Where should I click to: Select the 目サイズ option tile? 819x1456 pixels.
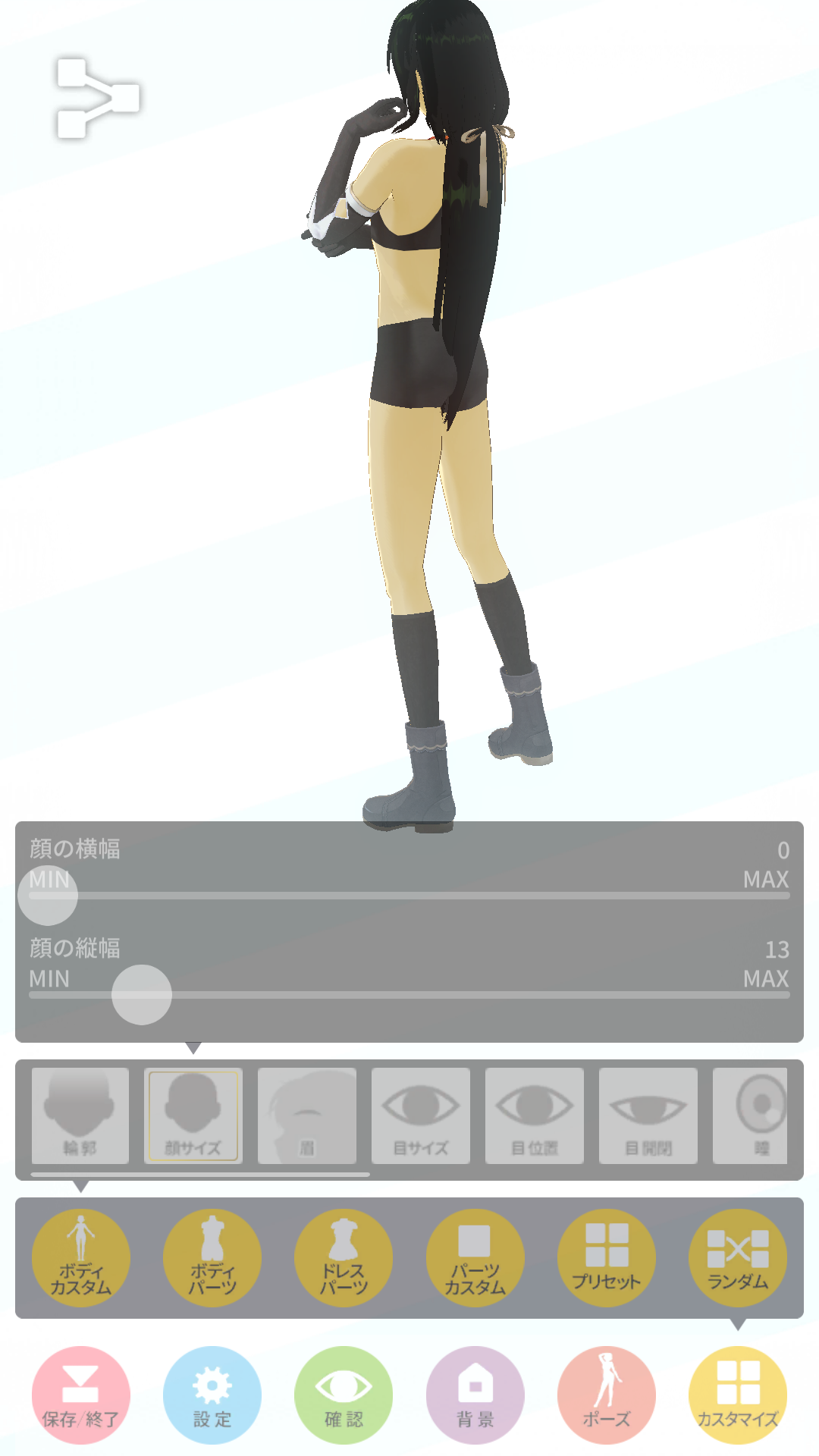[x=421, y=1116]
